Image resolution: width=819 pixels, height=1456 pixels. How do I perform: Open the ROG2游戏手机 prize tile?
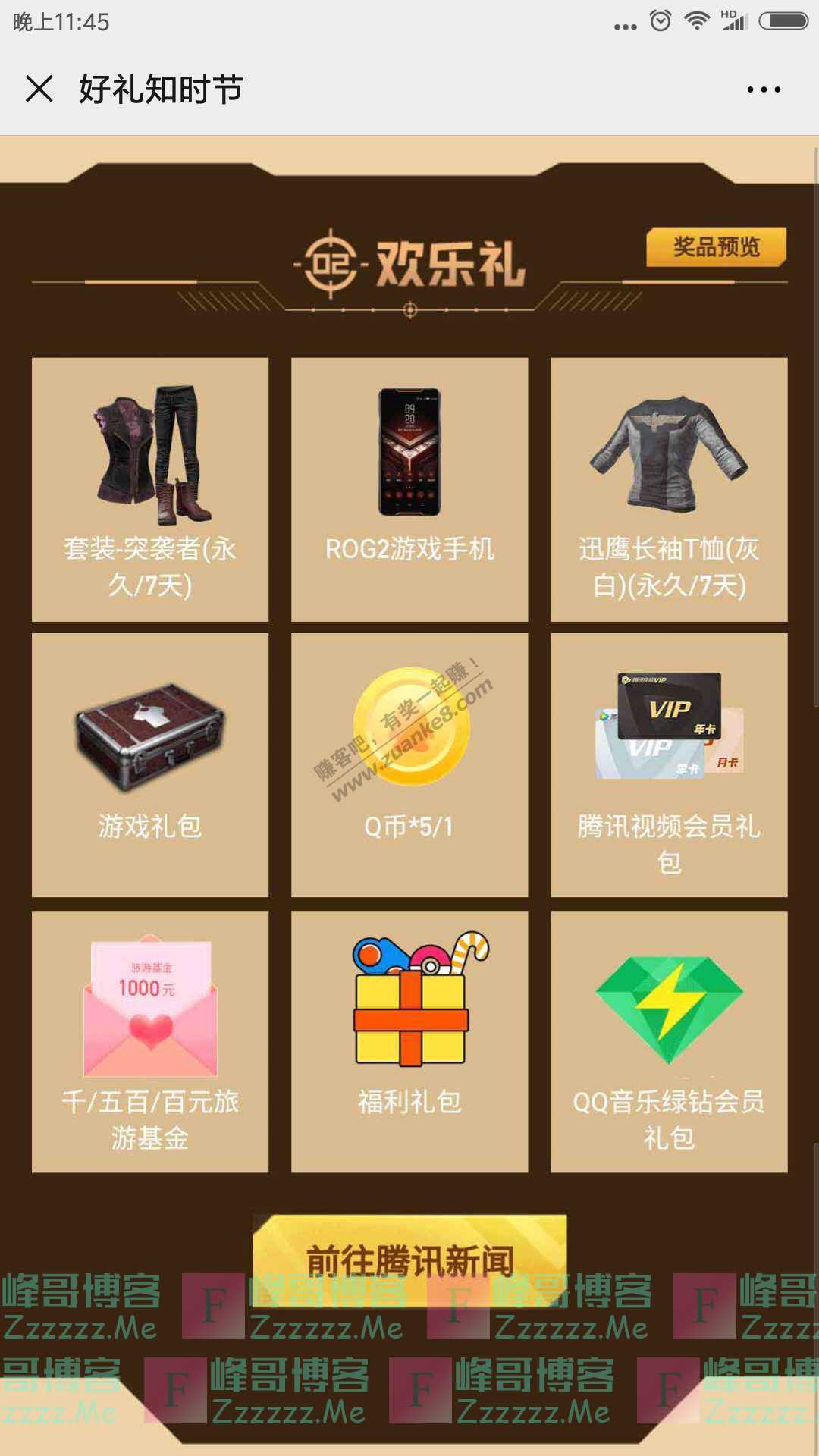click(x=409, y=489)
